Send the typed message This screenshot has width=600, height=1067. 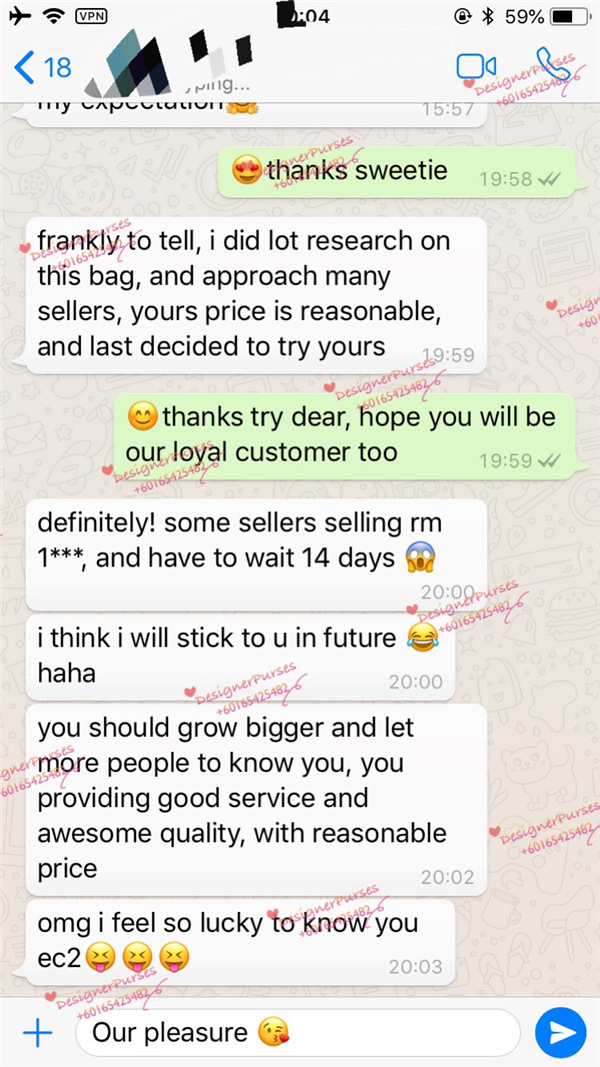(x=560, y=1032)
